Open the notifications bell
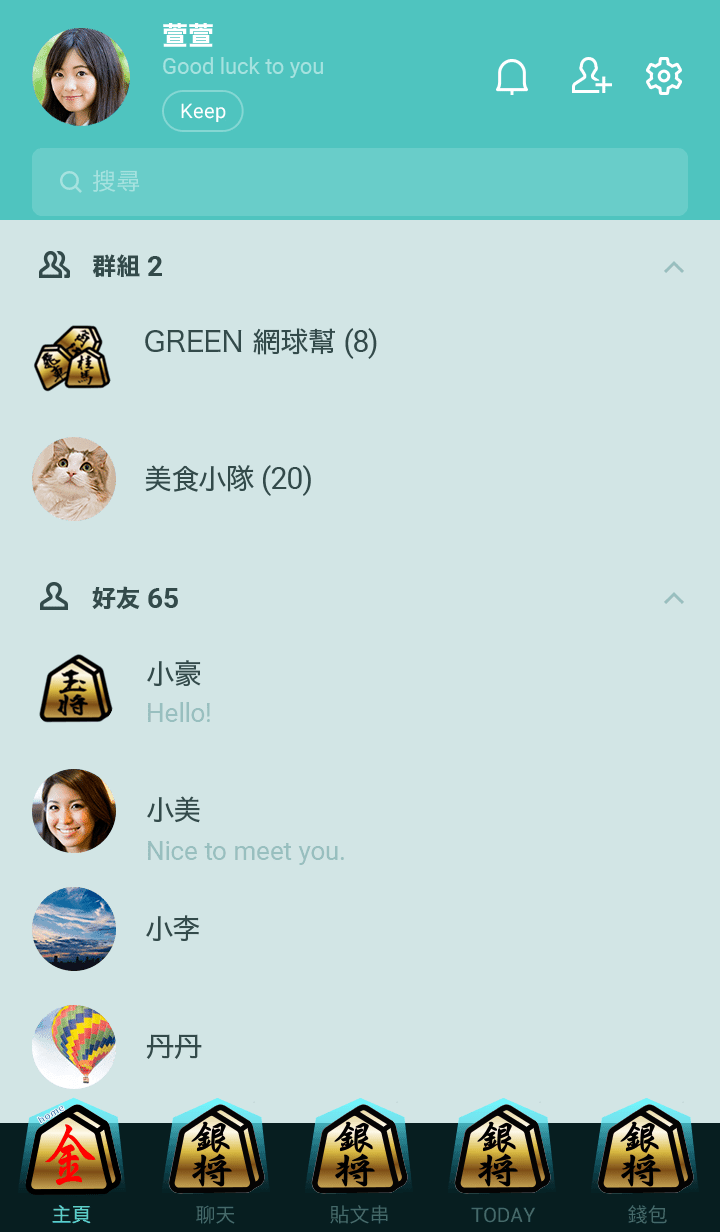The image size is (720, 1232). click(x=512, y=77)
